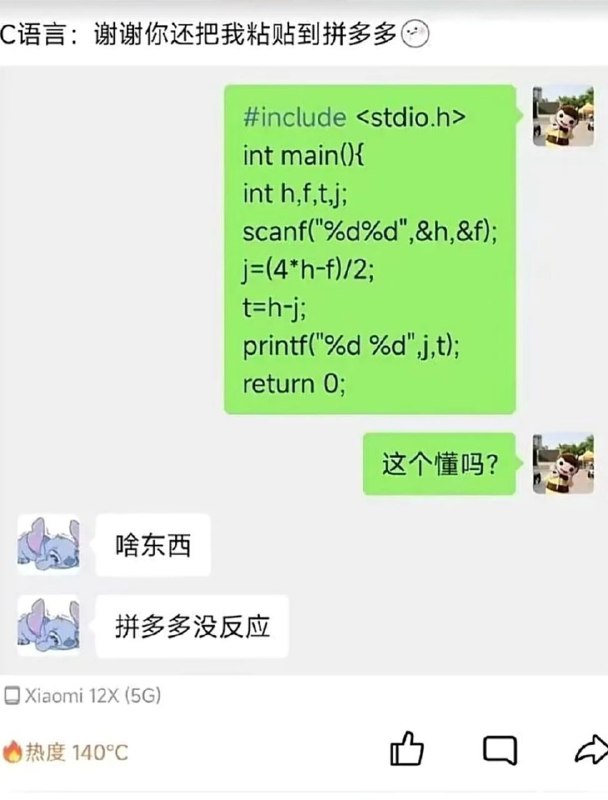Share this post via the arrow icon

coord(590,750)
